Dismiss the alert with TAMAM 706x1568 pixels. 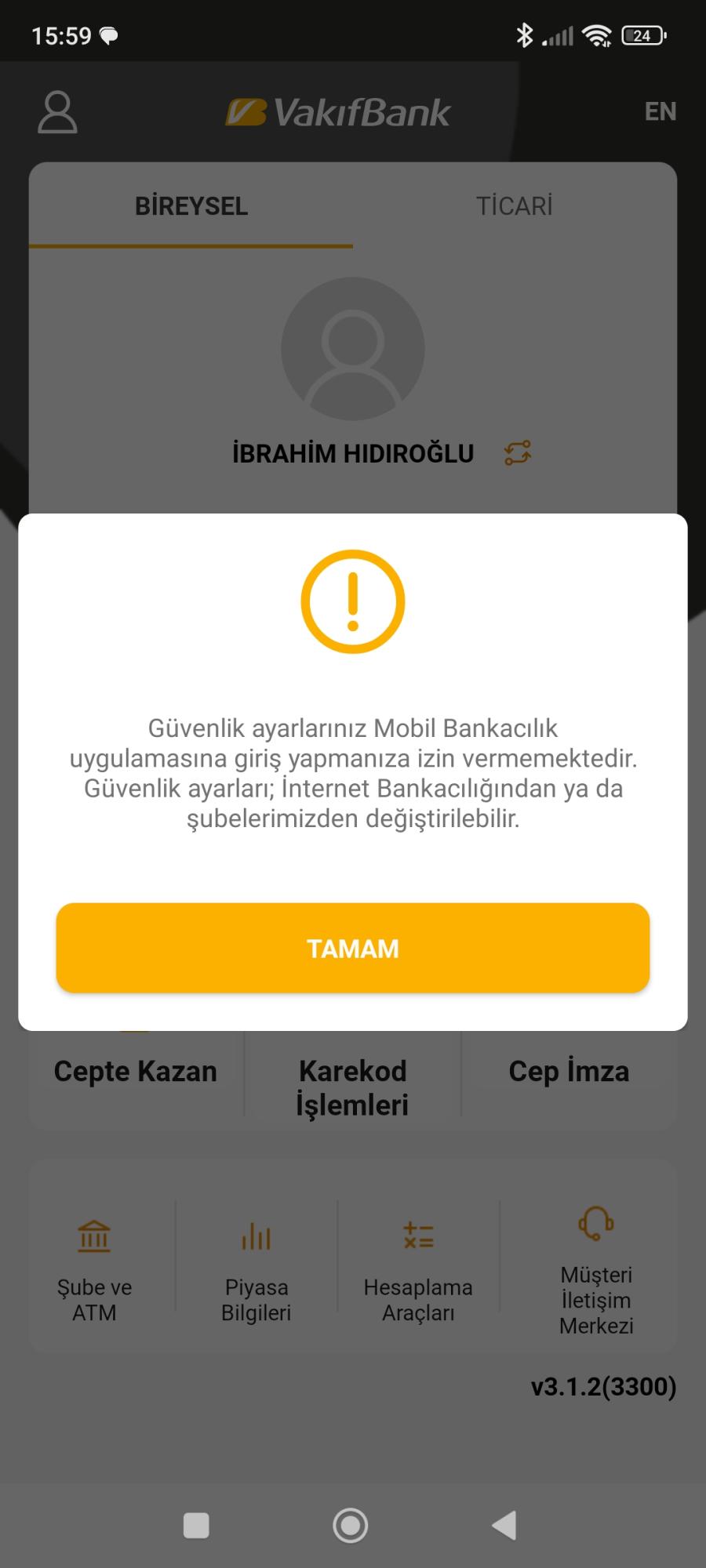[353, 949]
